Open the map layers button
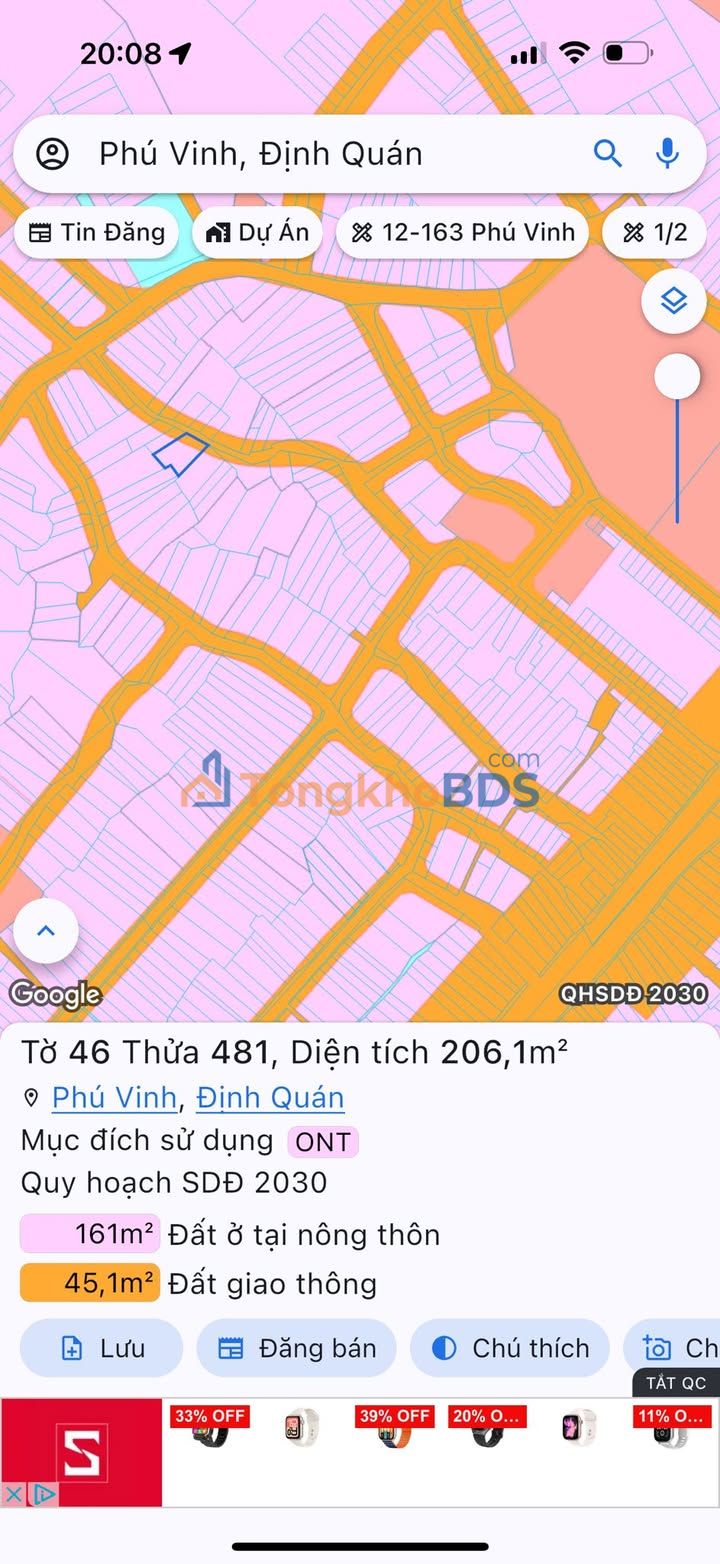This screenshot has height=1564, width=720. (x=674, y=300)
